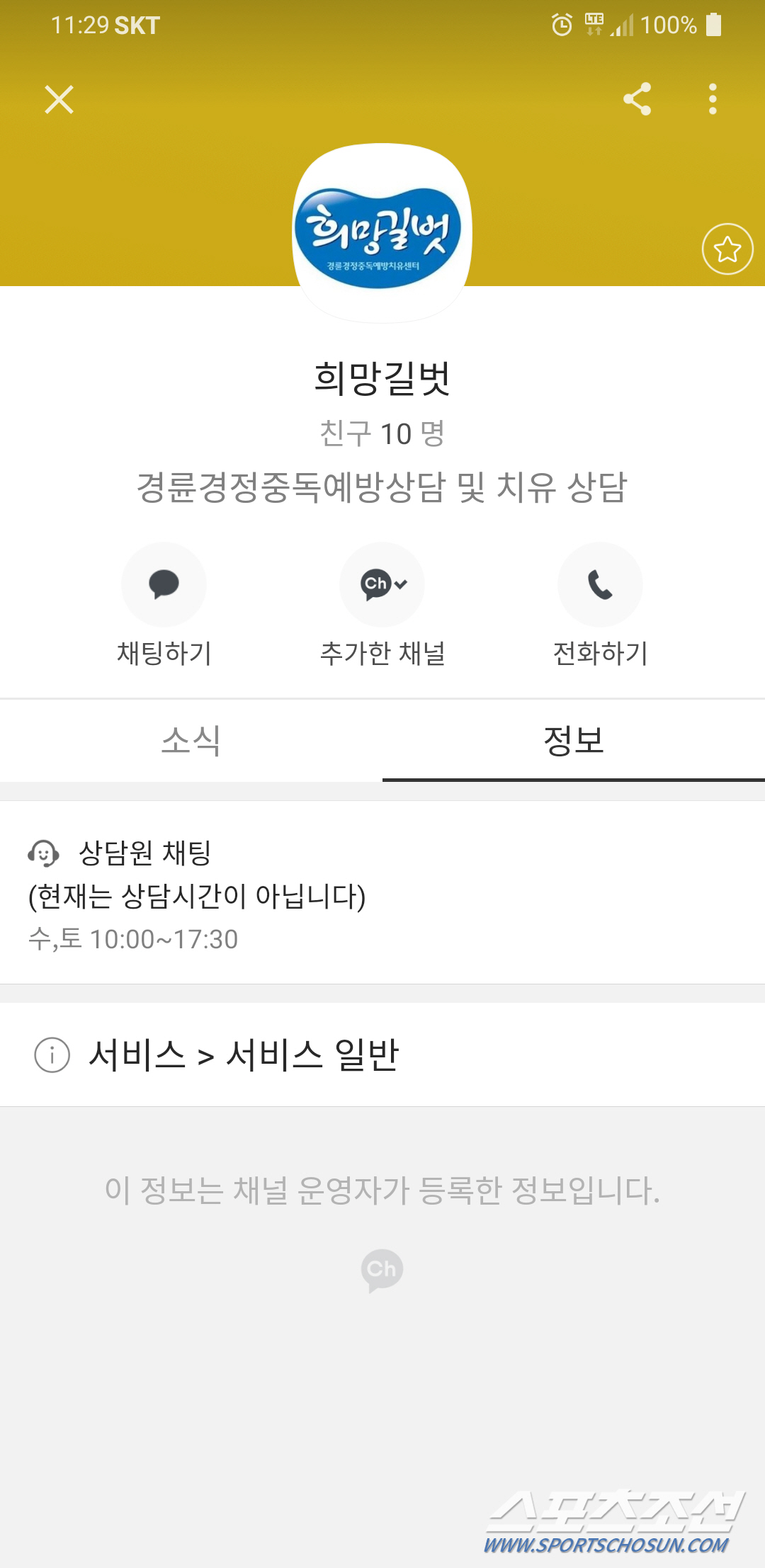Open the overflow menu
This screenshot has width=765, height=1568.
coord(713,99)
